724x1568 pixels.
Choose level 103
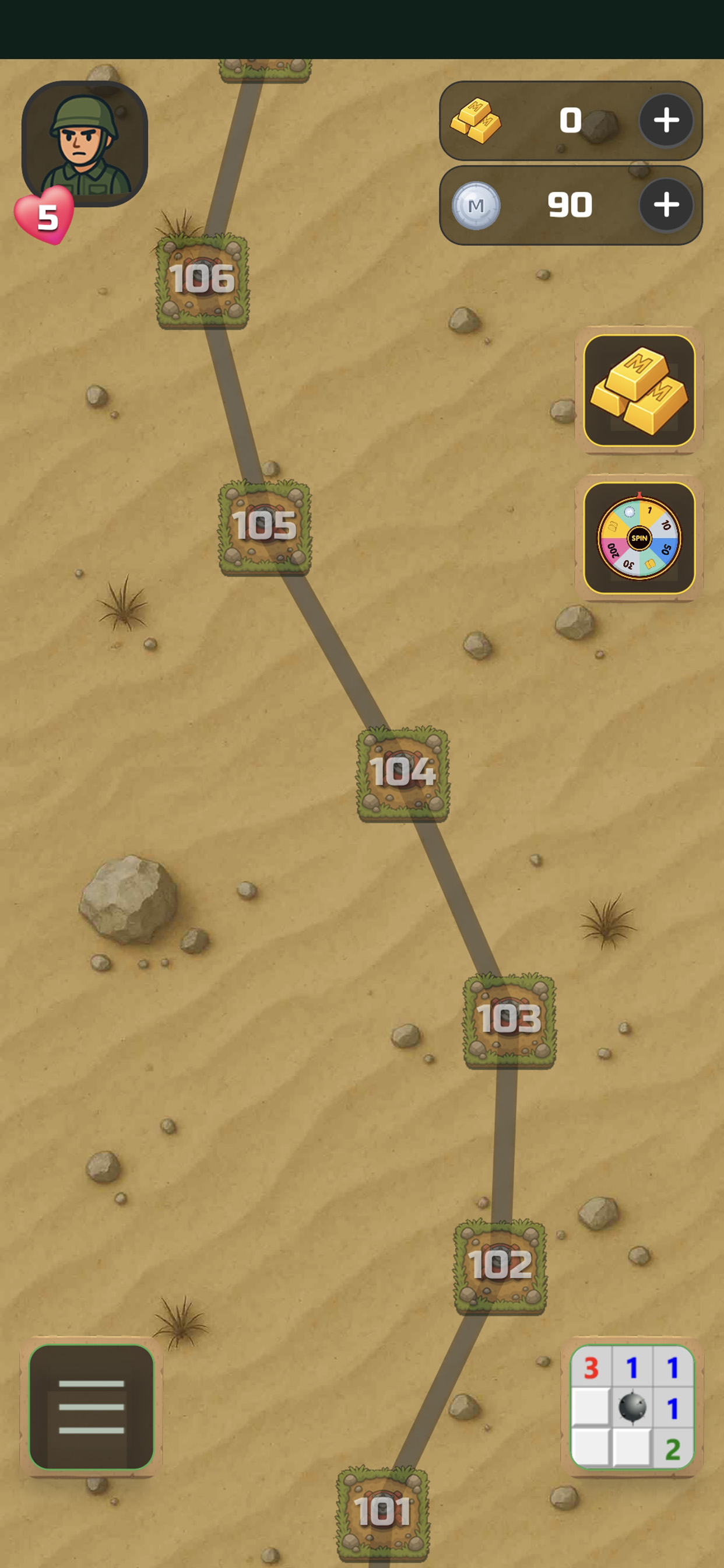509,1020
